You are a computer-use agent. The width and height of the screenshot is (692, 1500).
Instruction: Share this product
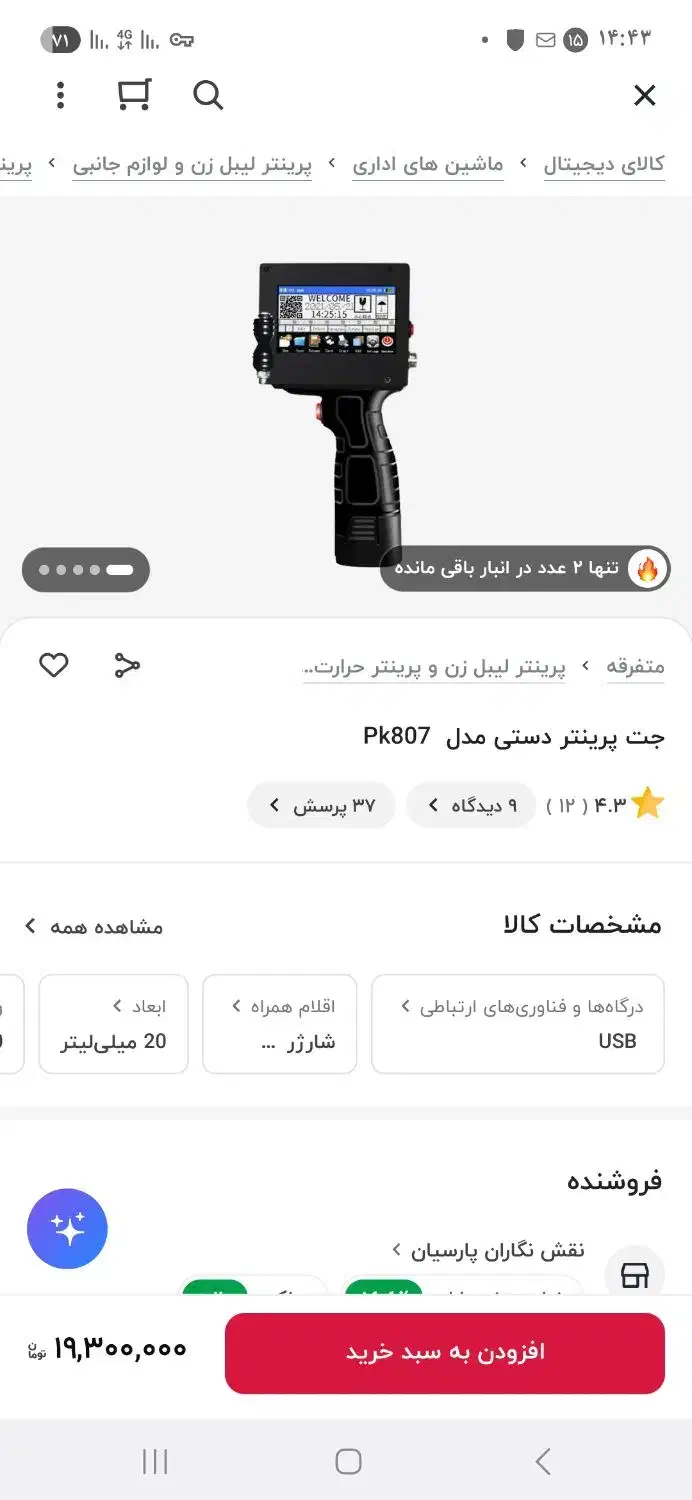127,665
